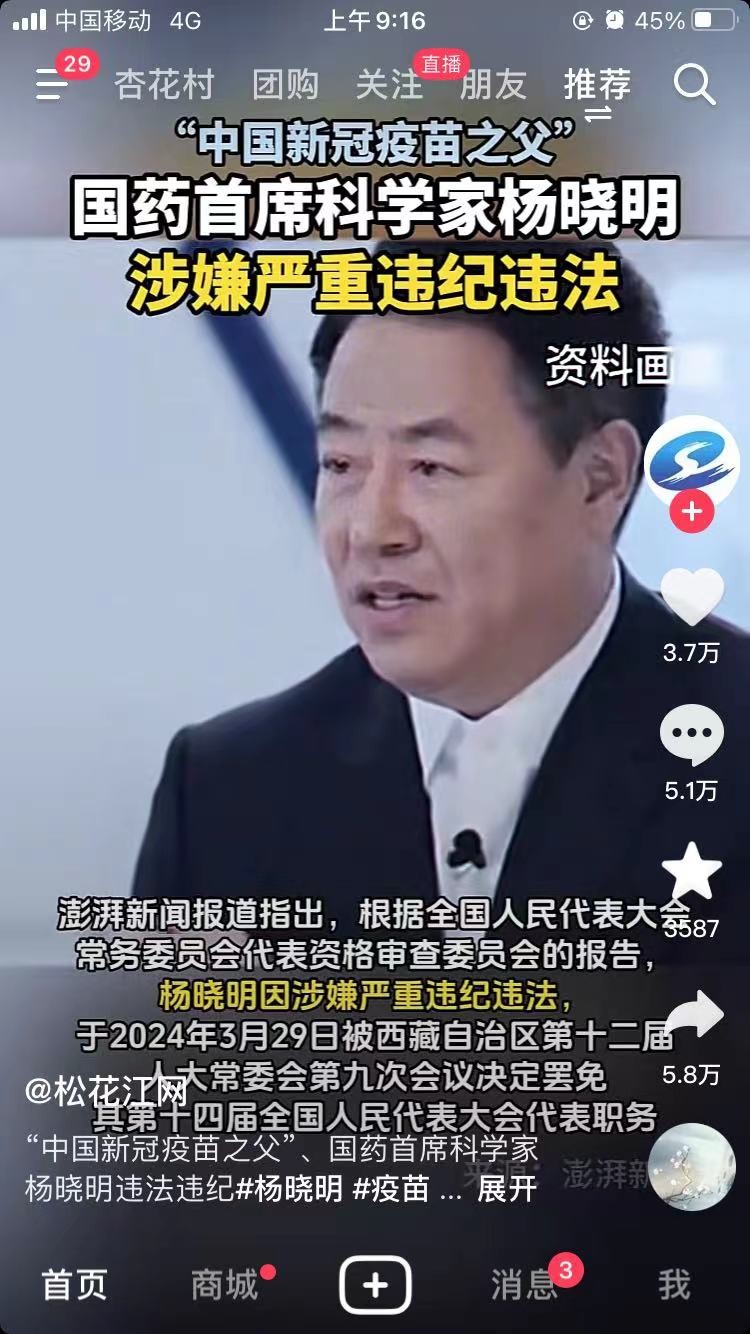This screenshot has width=750, height=1334.
Task: Favorite this video with the star icon
Action: click(691, 873)
